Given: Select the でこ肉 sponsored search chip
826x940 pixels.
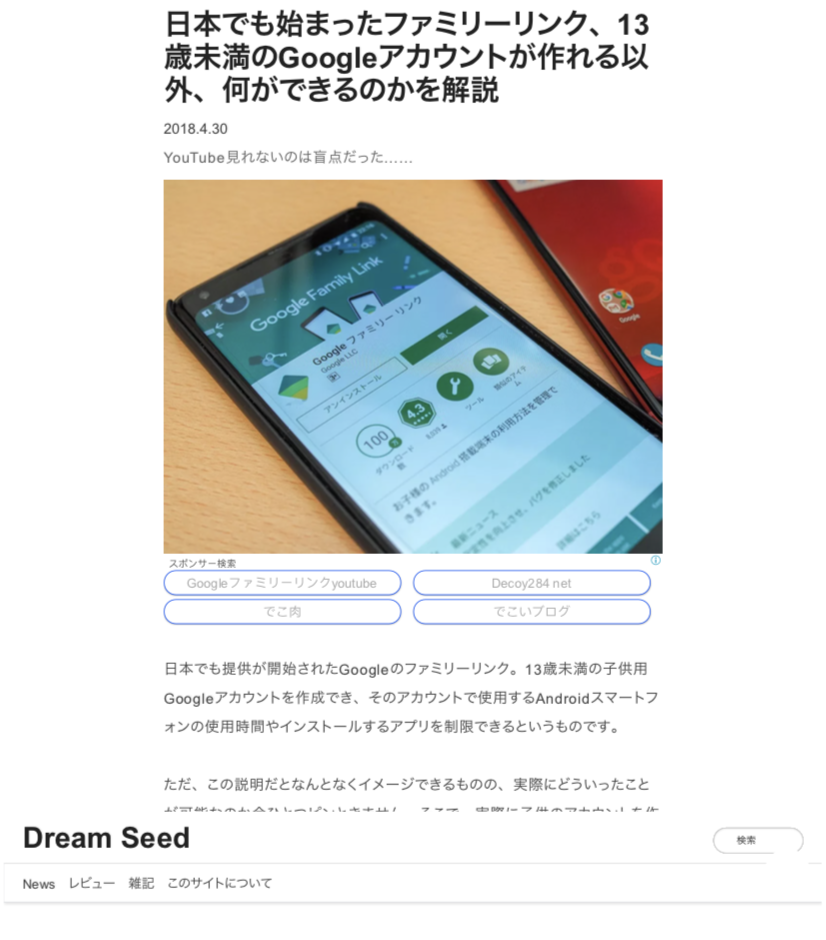Looking at the screenshot, I should tap(282, 611).
